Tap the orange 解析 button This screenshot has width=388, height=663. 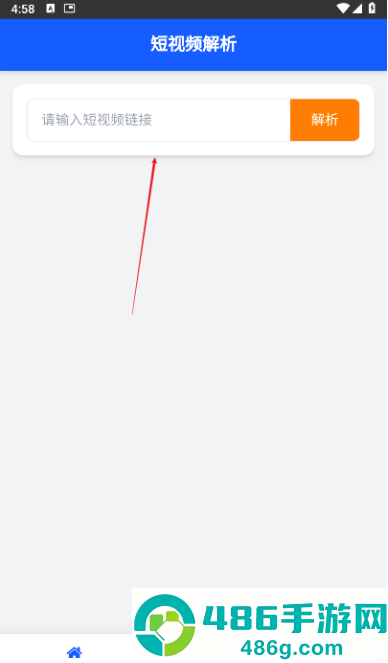325,120
